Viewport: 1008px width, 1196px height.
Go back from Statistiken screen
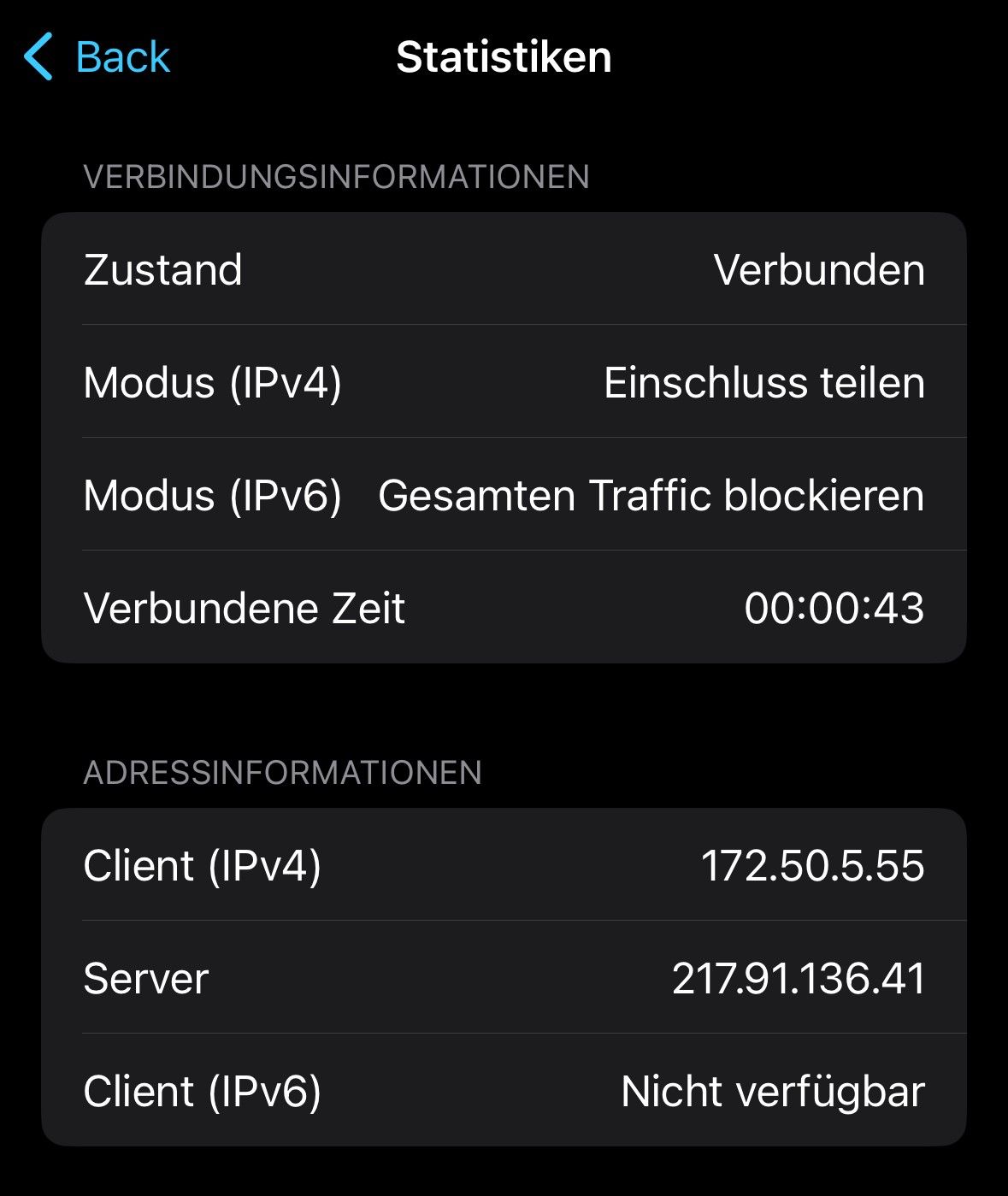click(x=97, y=57)
